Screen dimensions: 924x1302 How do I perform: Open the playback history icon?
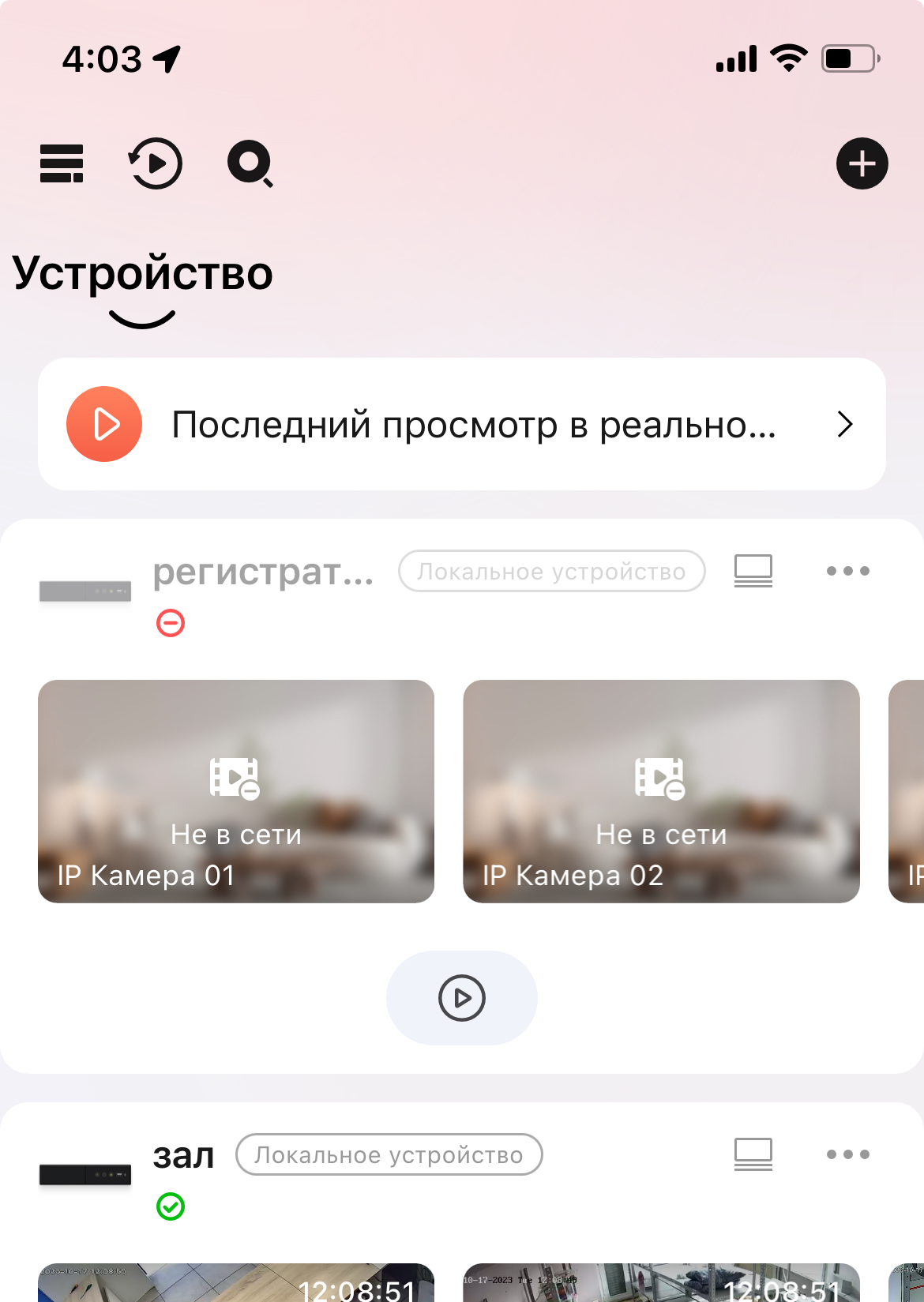pyautogui.click(x=156, y=163)
